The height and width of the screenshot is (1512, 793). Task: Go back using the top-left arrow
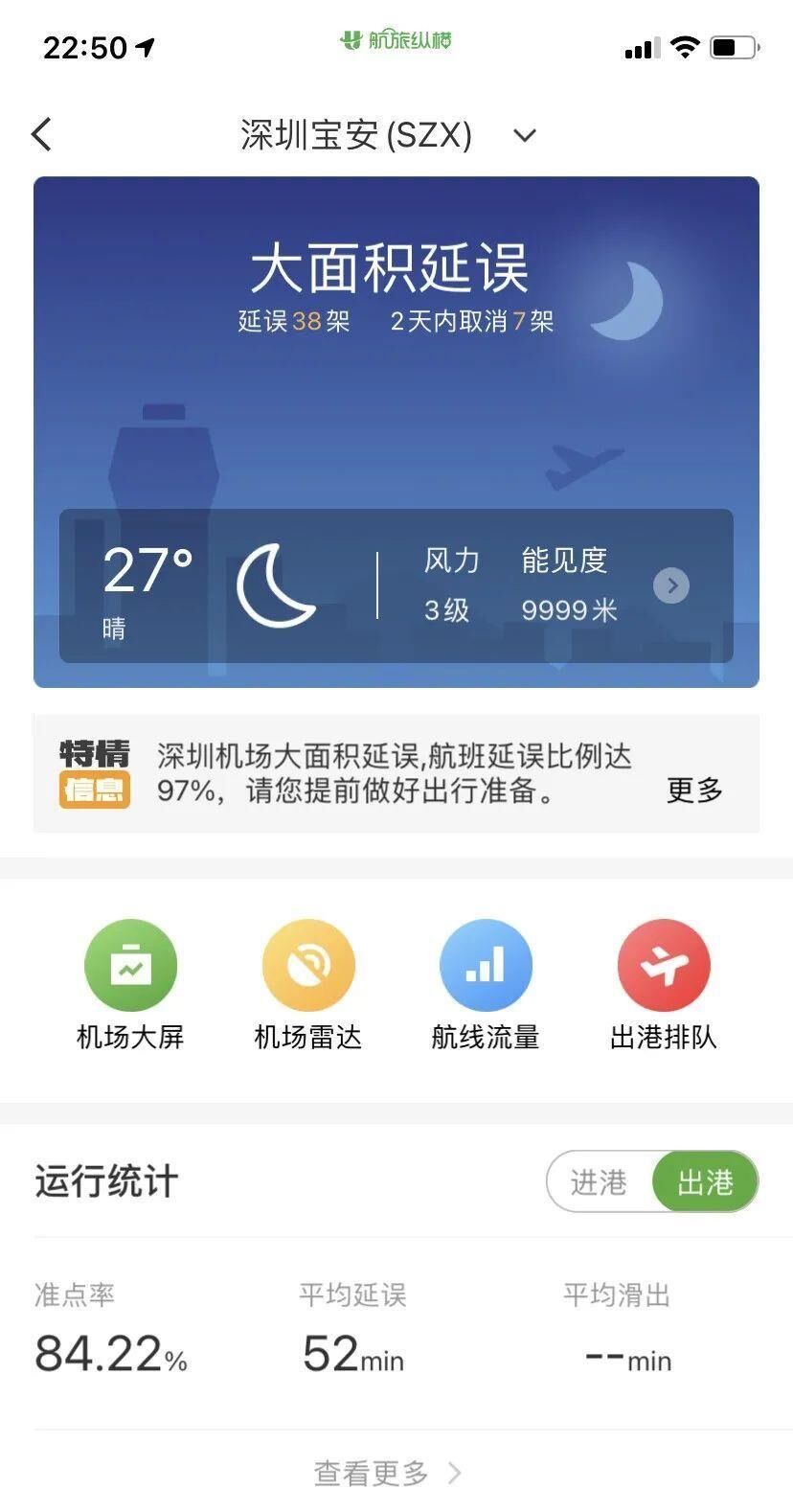[x=41, y=135]
